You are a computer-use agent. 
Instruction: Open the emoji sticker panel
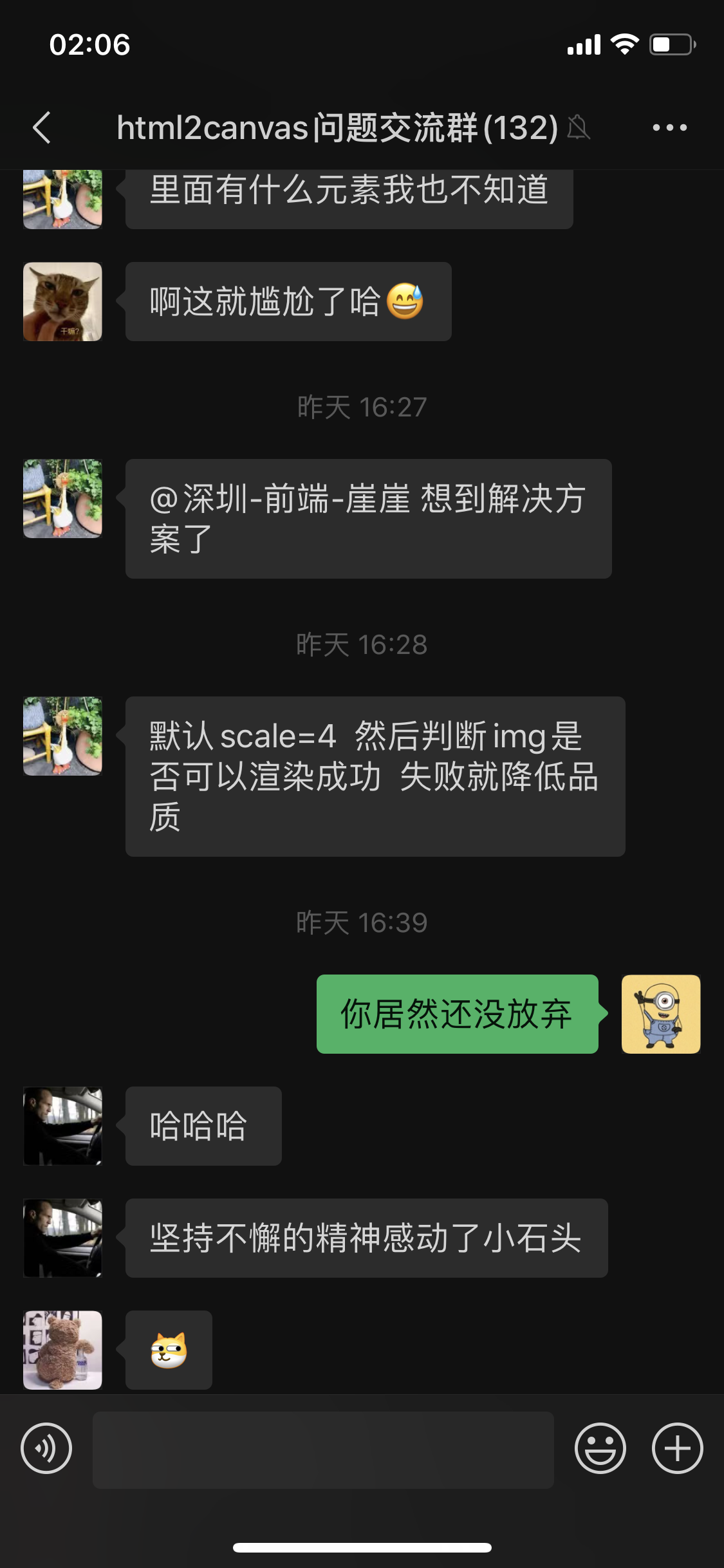point(600,1449)
